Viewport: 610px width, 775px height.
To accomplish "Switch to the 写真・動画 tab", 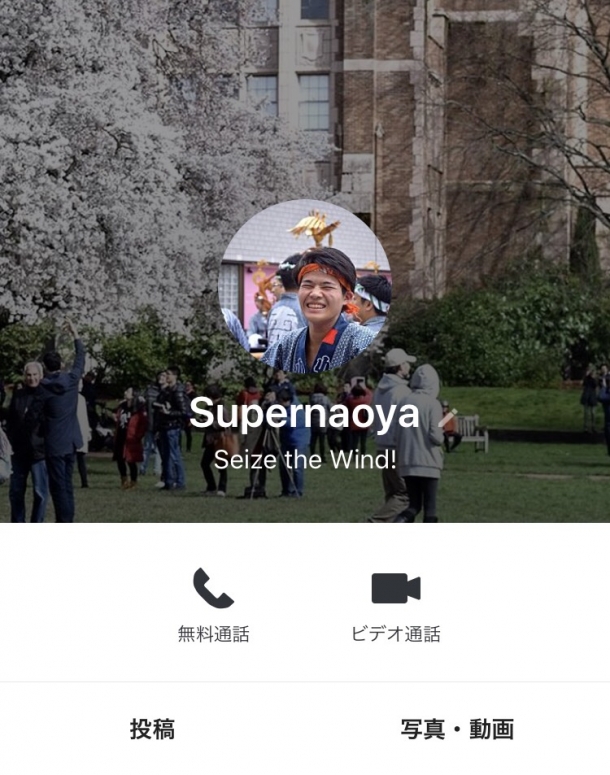I will coord(457,729).
